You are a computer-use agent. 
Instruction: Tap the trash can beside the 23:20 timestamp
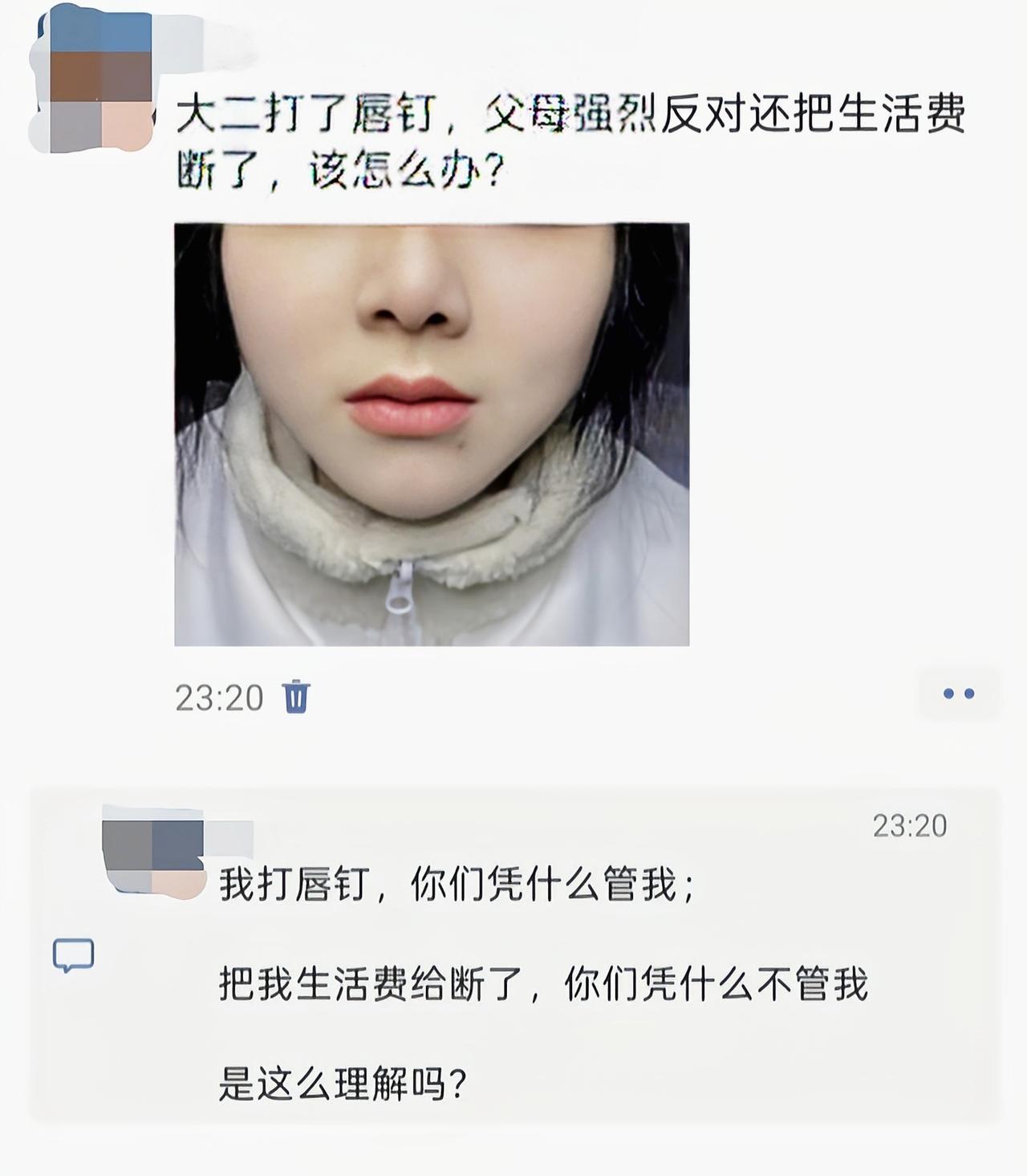[x=296, y=699]
